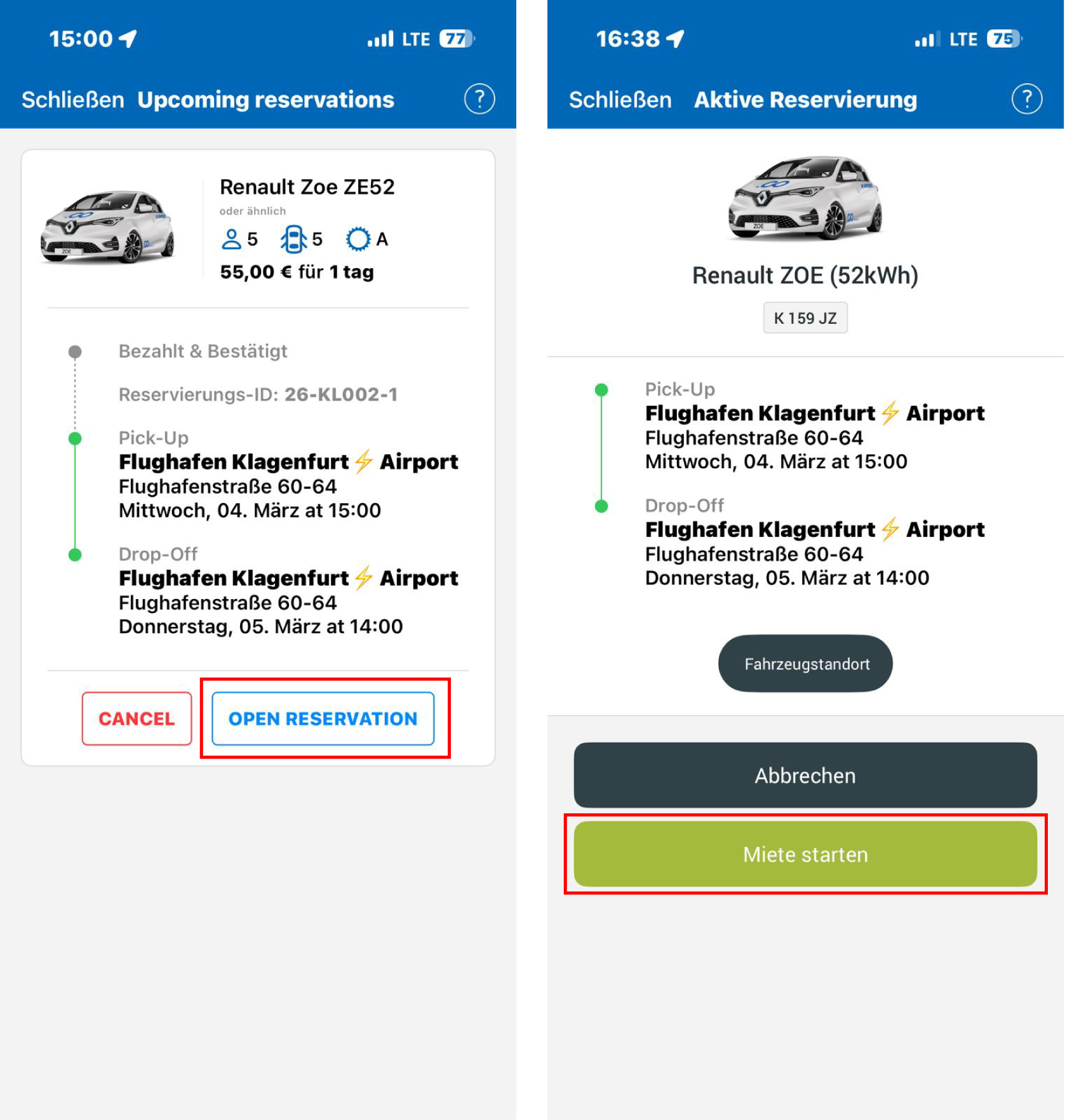This screenshot has width=1065, height=1120.
Task: Show the Fahrzeugstandort vehicle location
Action: pyautogui.click(x=805, y=664)
